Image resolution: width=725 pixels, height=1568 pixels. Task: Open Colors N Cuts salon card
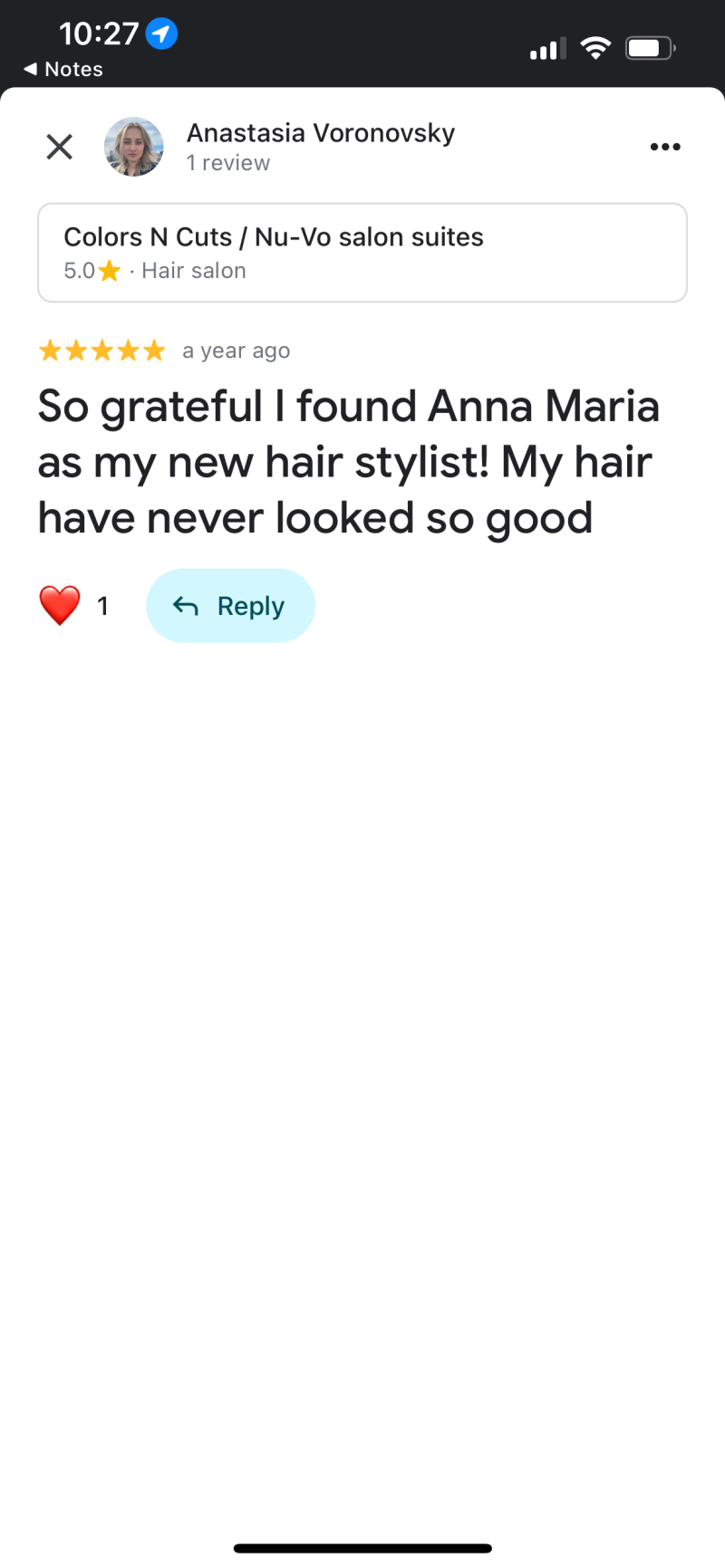362,253
